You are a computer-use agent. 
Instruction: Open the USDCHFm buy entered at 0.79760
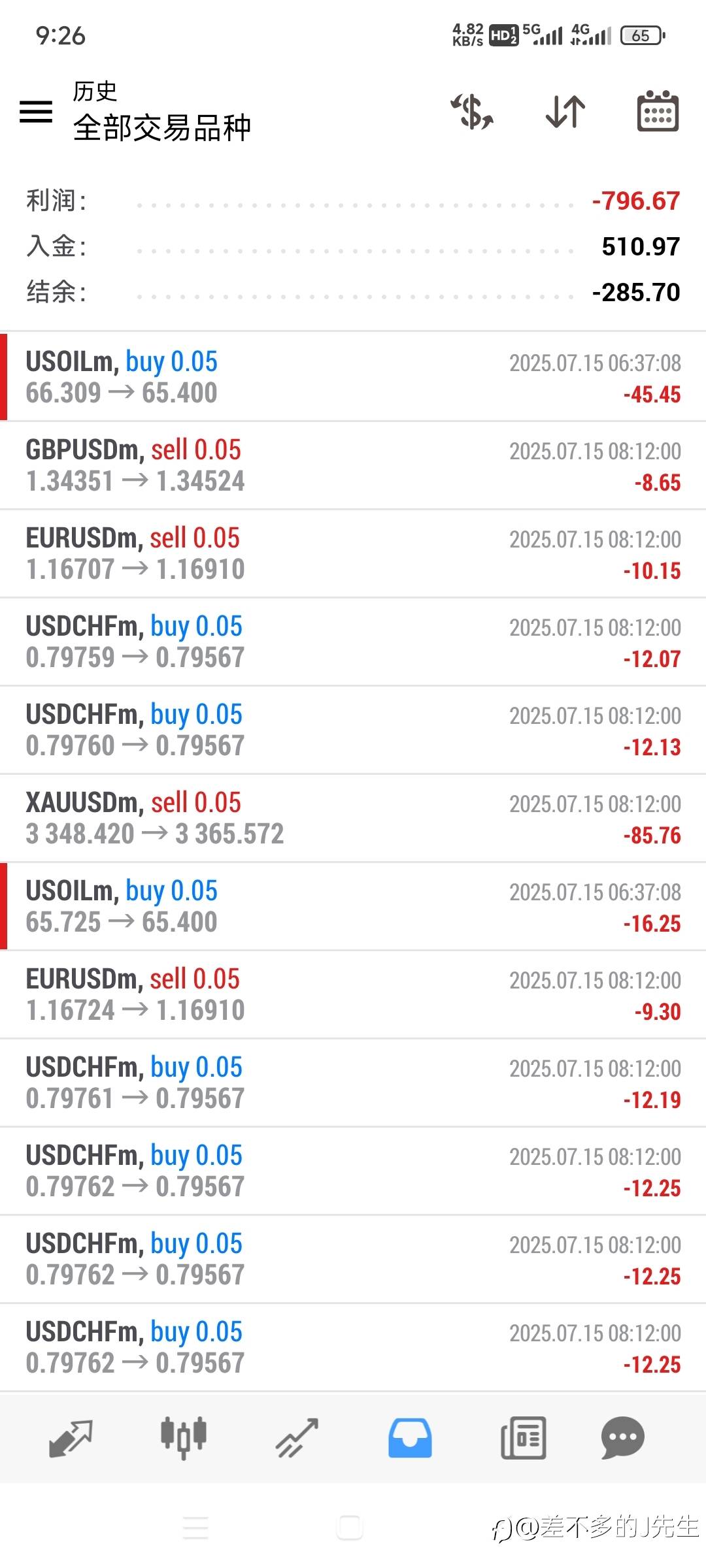coord(353,730)
